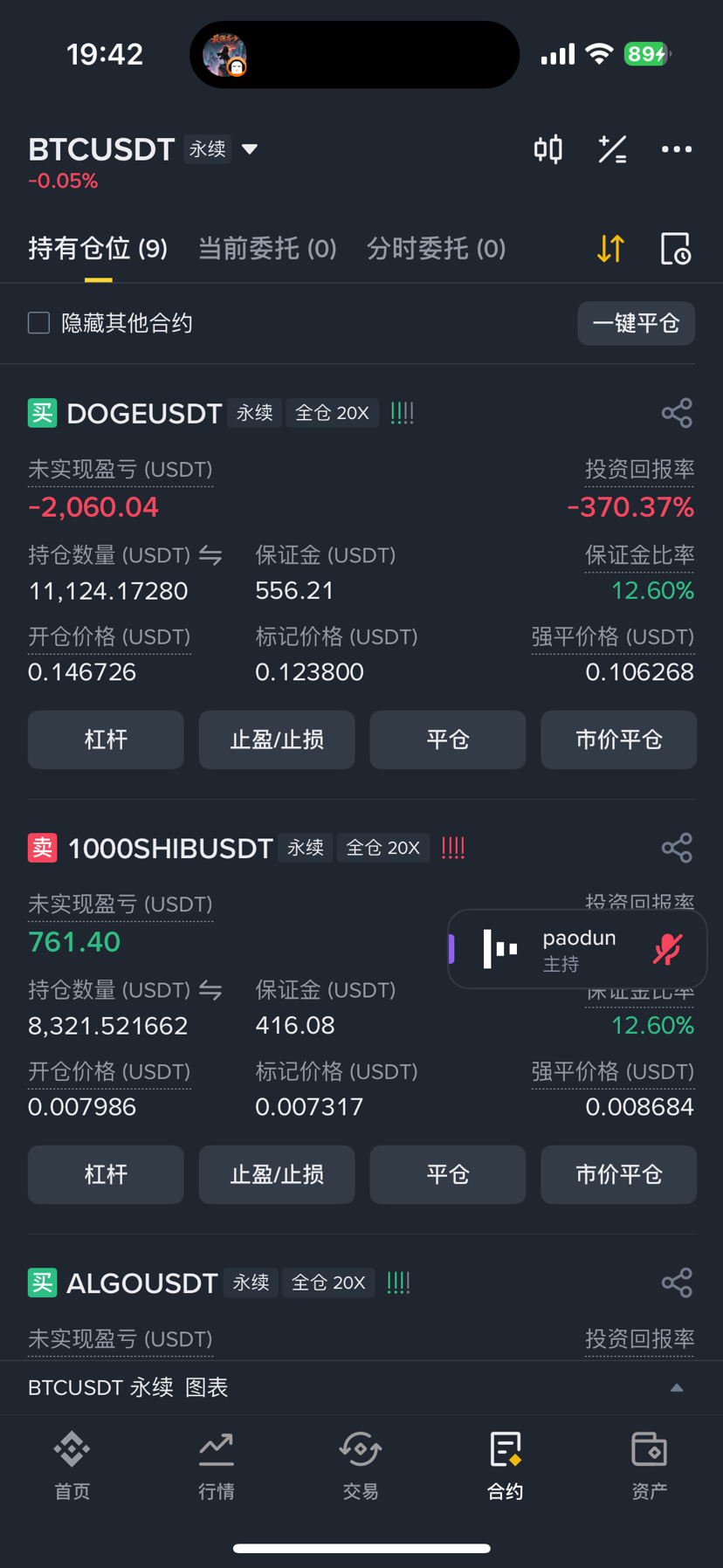723x1568 pixels.
Task: Switch to the 当前委托 tab
Action: coord(267,249)
